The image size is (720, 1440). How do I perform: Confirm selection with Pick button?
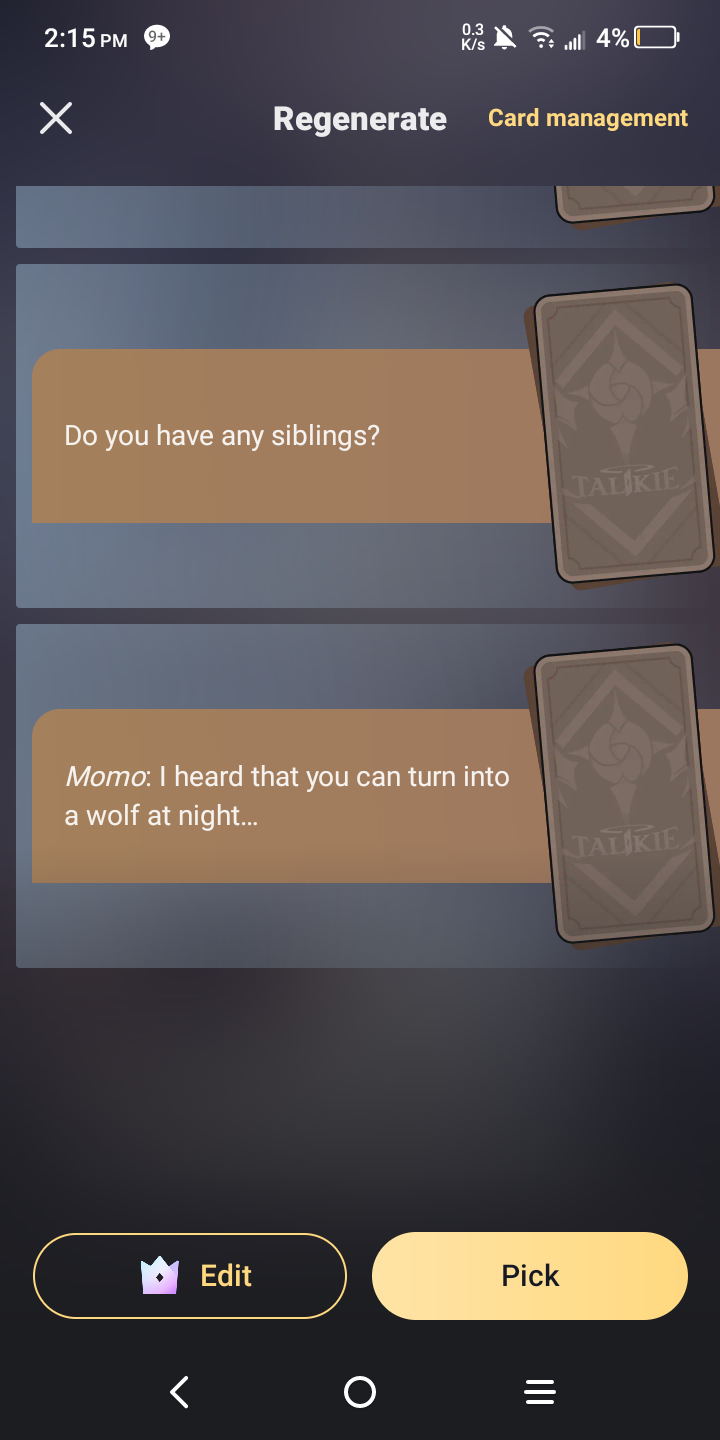pos(529,1276)
